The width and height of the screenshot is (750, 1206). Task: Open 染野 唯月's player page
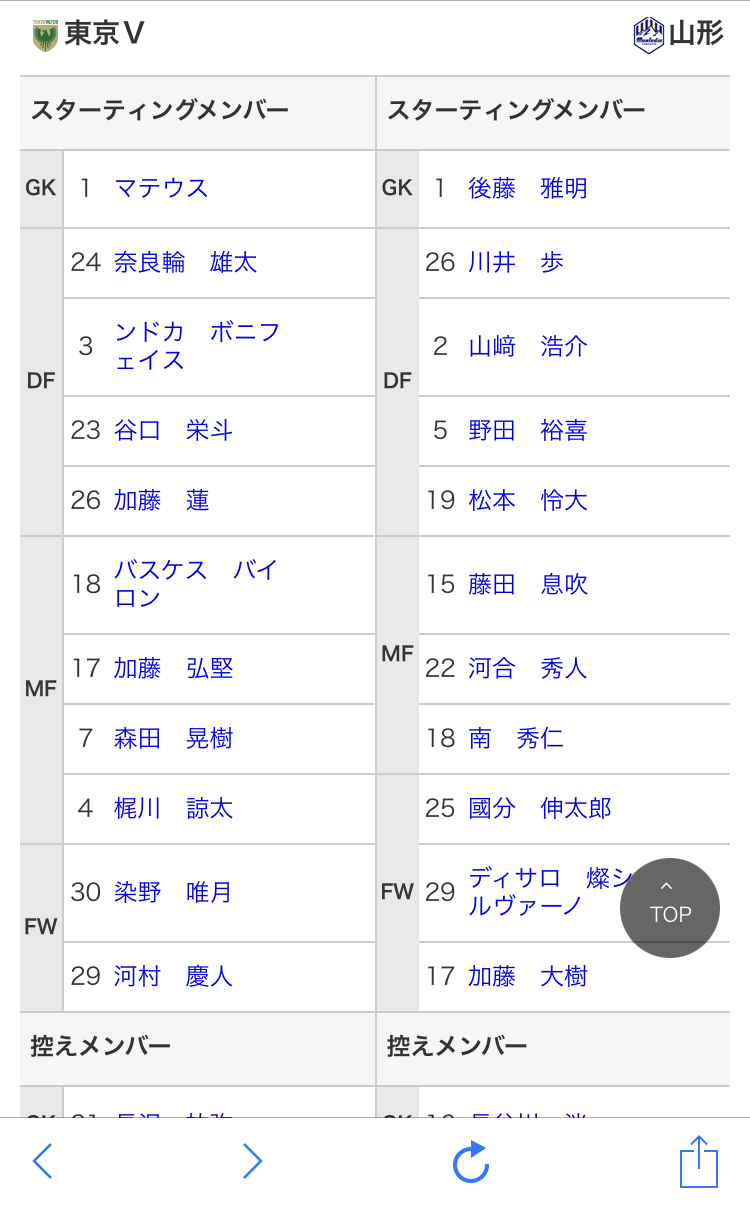pyautogui.click(x=172, y=892)
